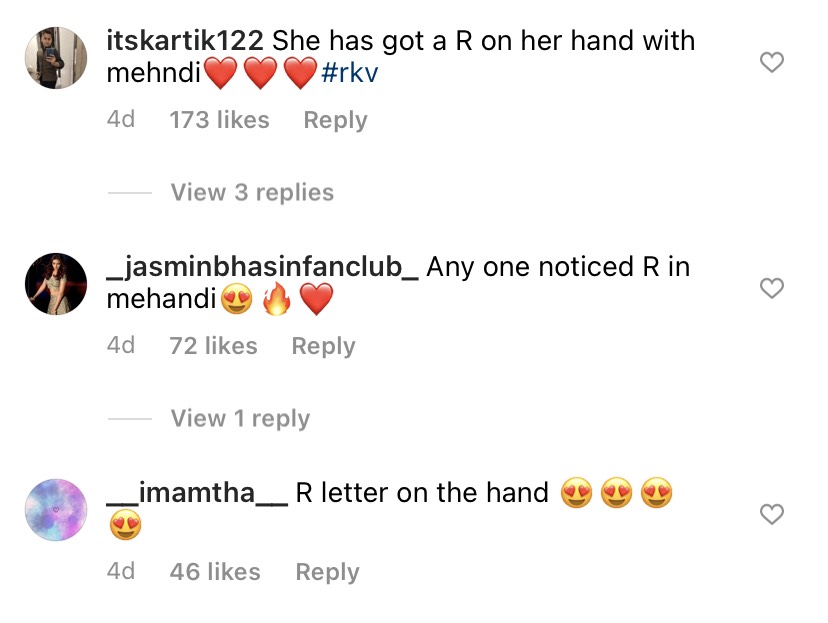
Task: Reply to _jasminbhasinfanclub_'s comment
Action: tap(323, 346)
